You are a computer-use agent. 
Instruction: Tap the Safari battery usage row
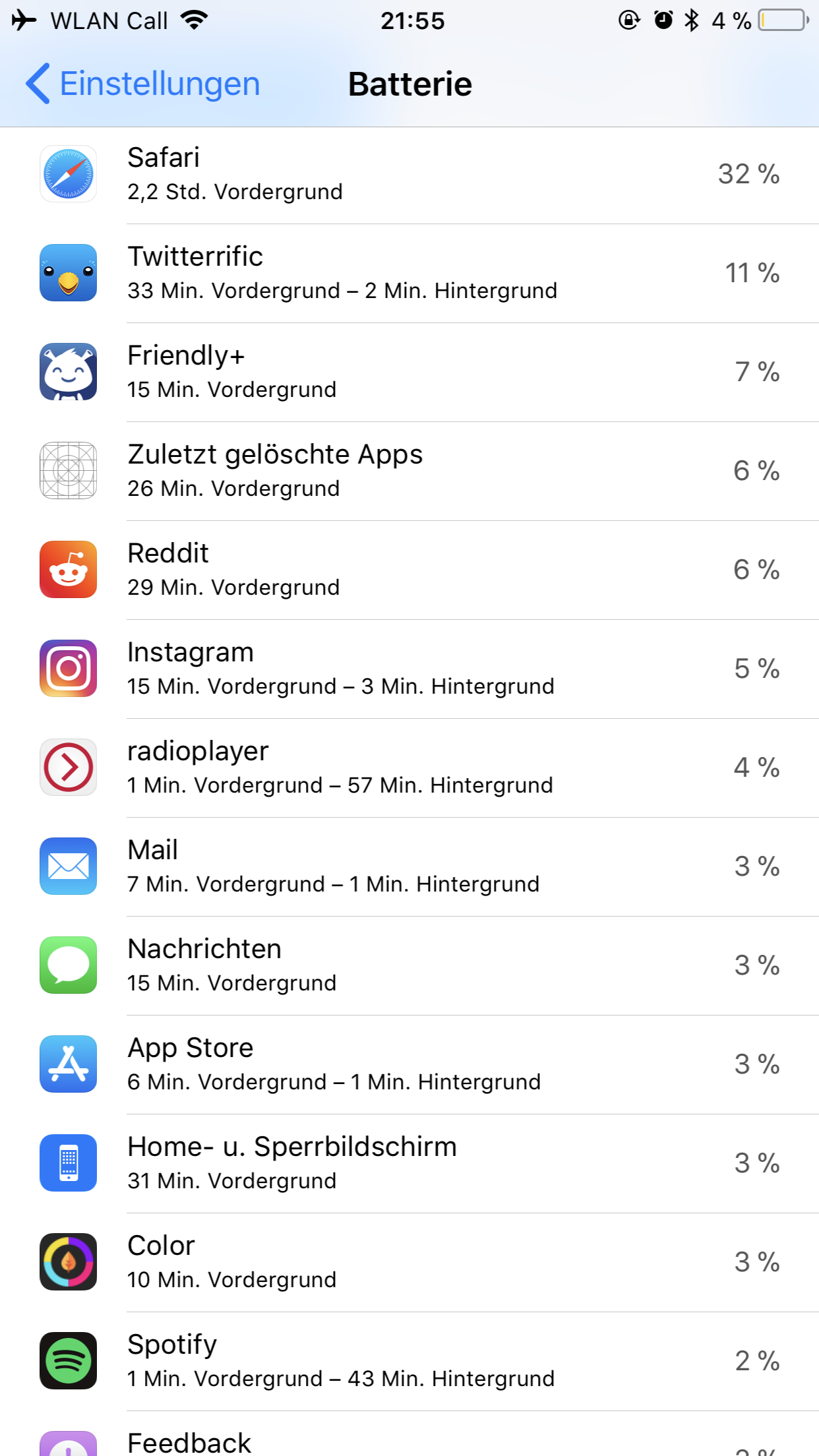click(409, 175)
